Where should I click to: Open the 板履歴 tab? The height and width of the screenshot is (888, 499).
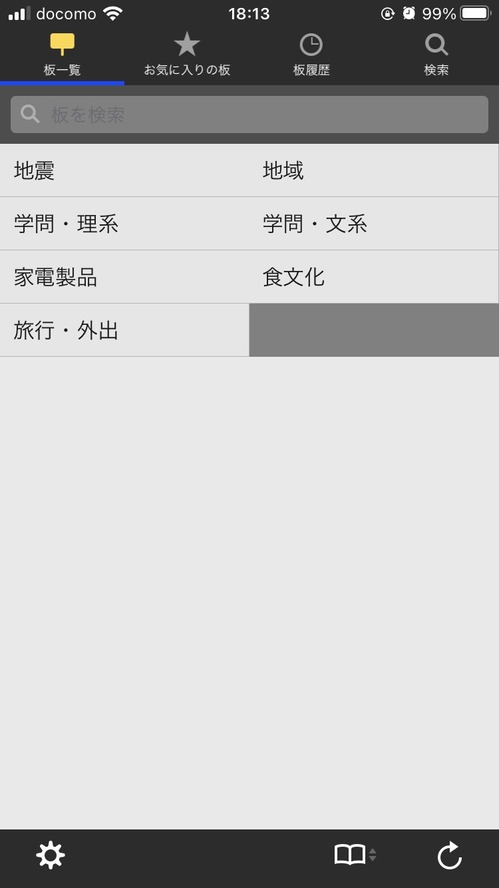point(312,55)
